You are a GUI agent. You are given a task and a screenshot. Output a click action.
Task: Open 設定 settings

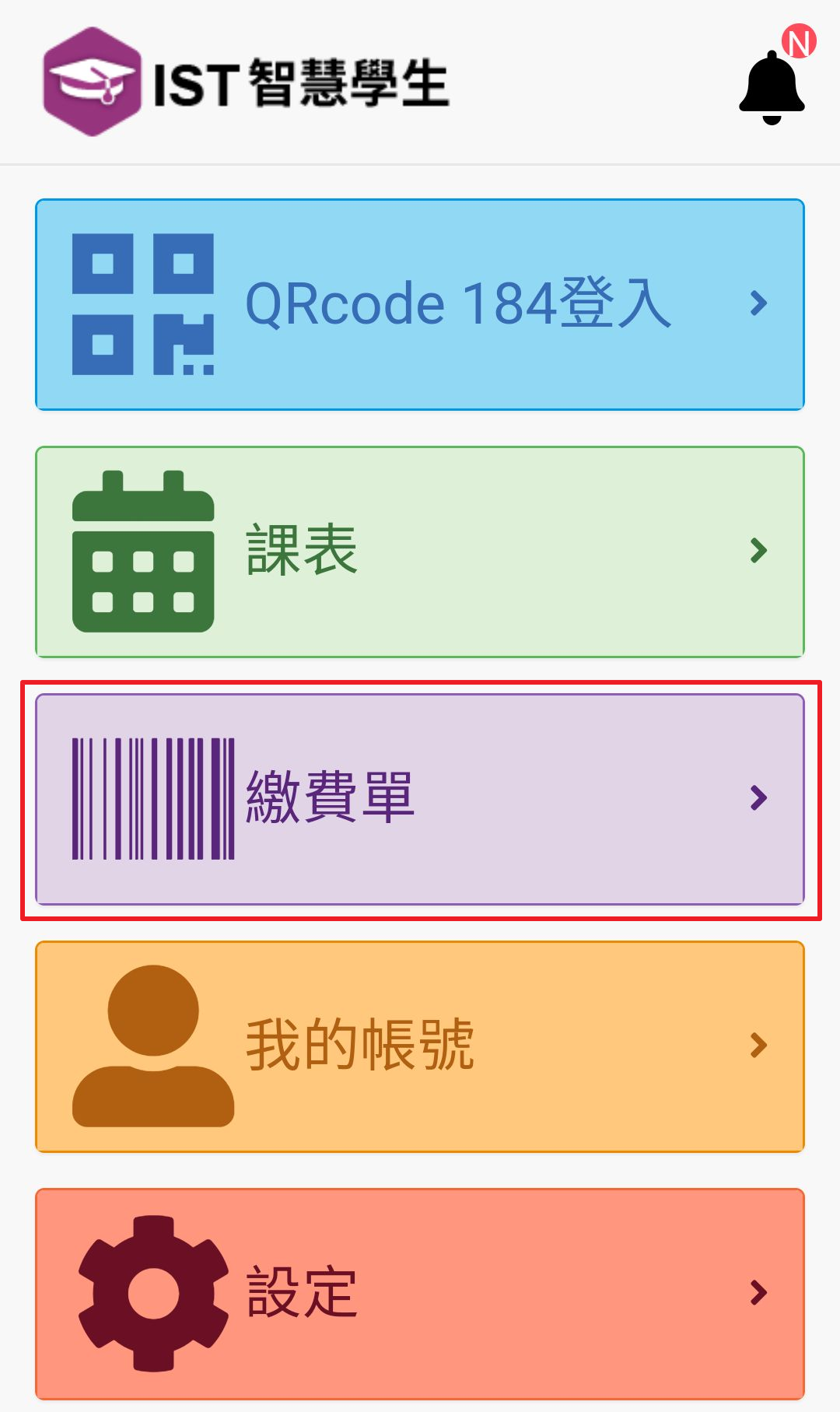(x=420, y=1294)
